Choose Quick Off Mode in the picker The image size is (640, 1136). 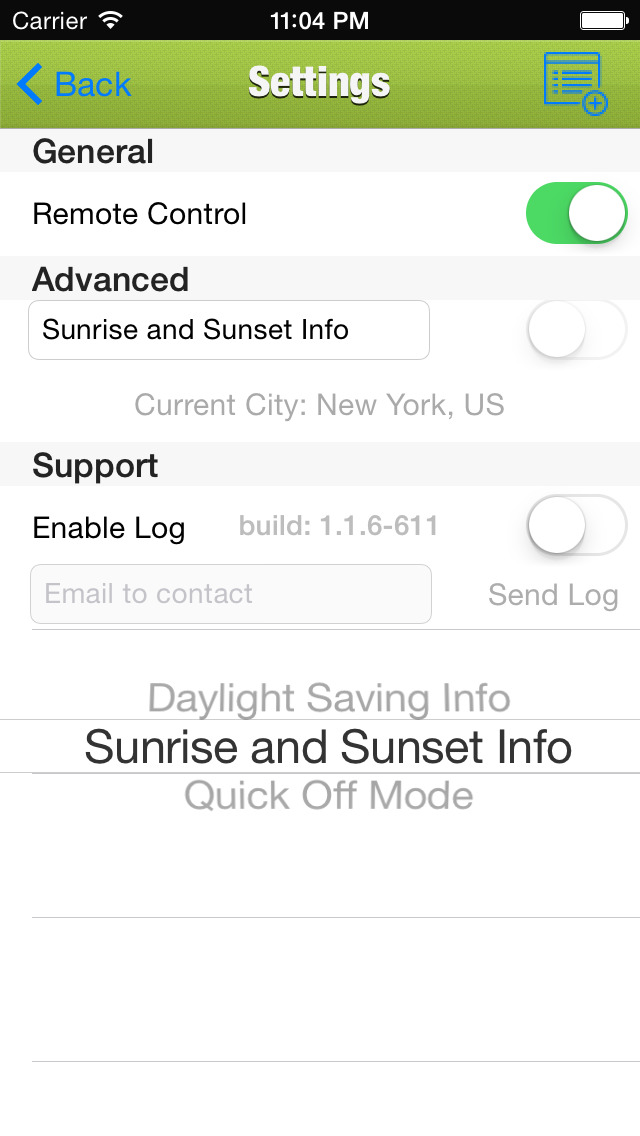(x=328, y=795)
